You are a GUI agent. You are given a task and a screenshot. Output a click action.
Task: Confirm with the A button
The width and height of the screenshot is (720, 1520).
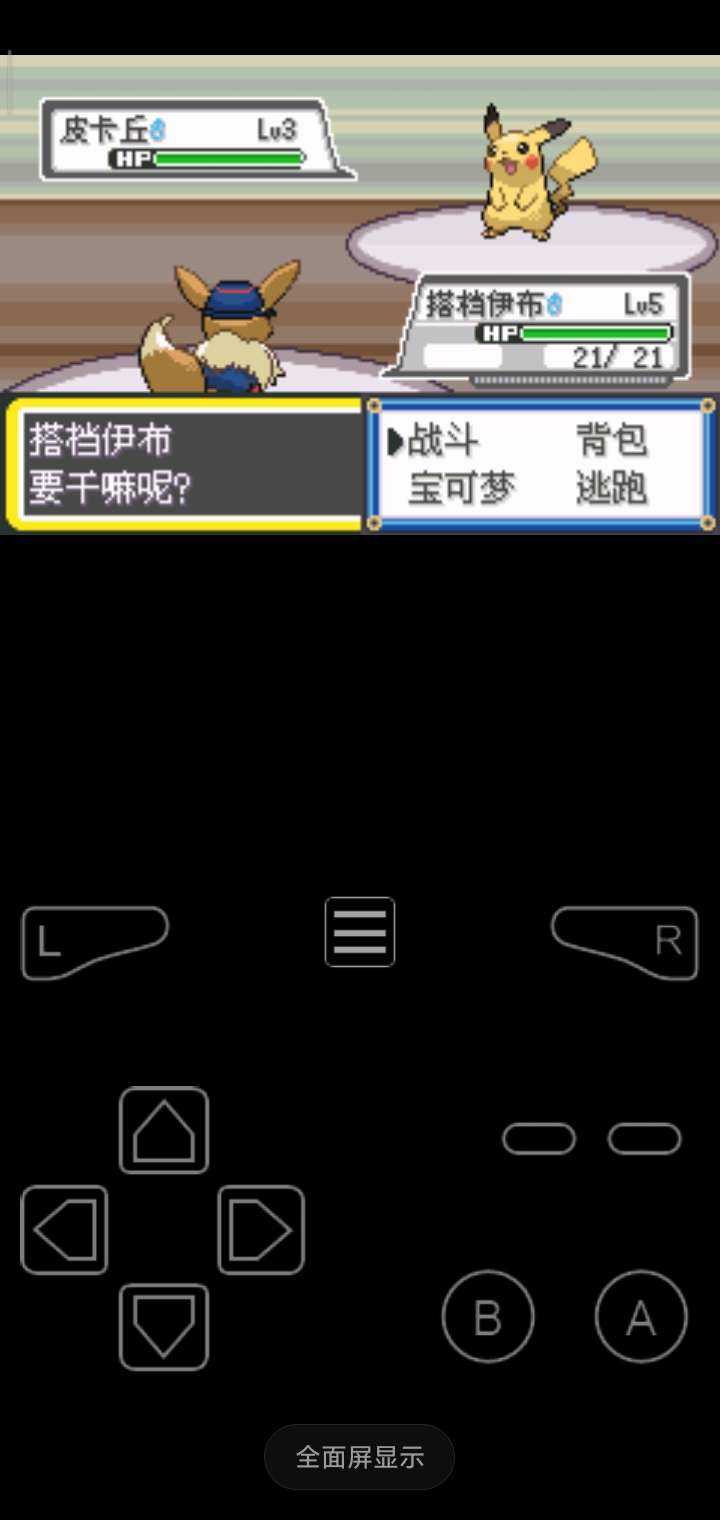[x=641, y=1317]
